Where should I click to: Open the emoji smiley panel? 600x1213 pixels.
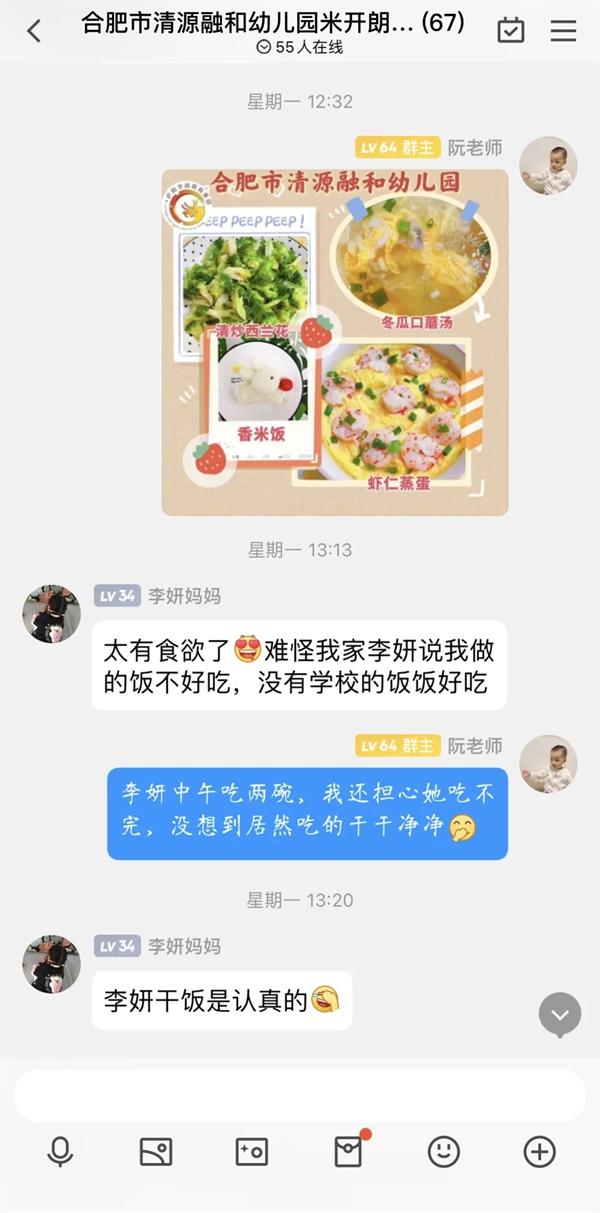coord(443,1152)
